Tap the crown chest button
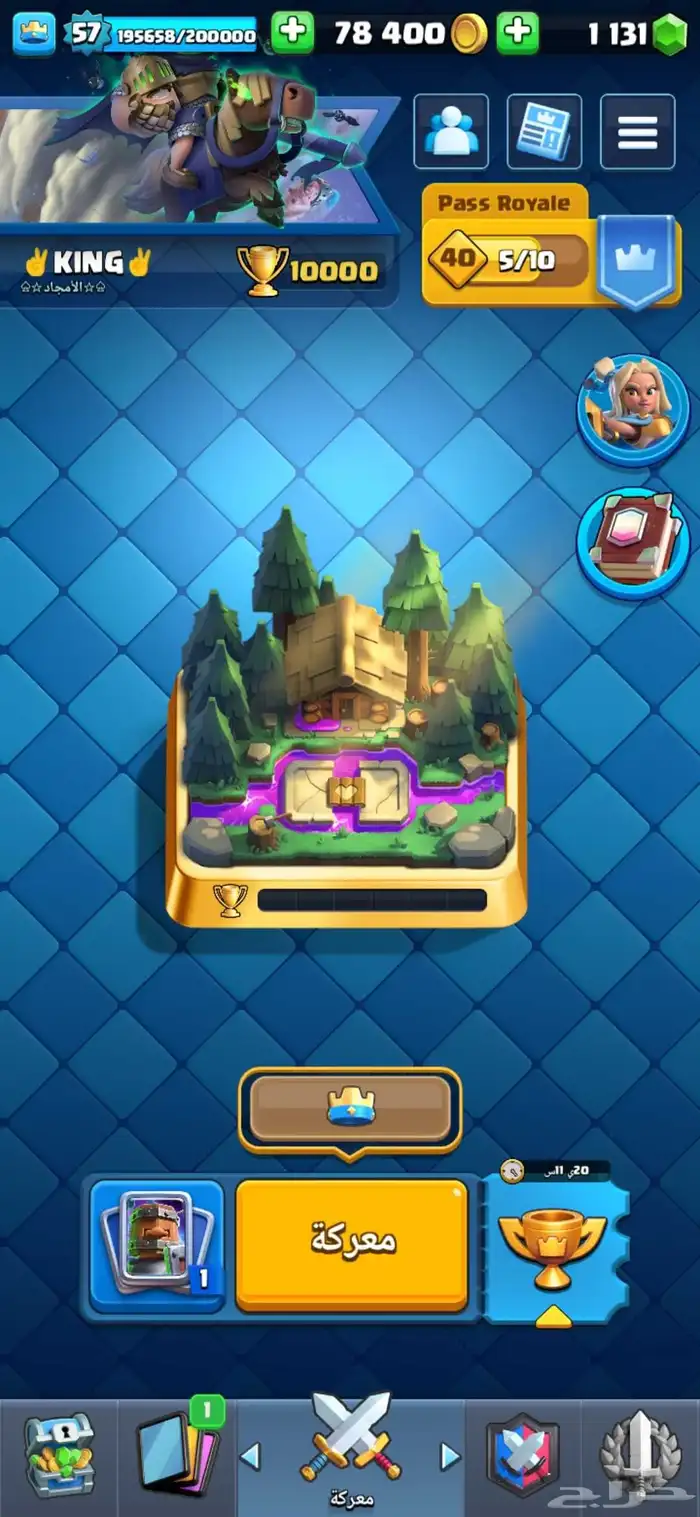Image resolution: width=700 pixels, height=1517 pixels. (x=350, y=1108)
